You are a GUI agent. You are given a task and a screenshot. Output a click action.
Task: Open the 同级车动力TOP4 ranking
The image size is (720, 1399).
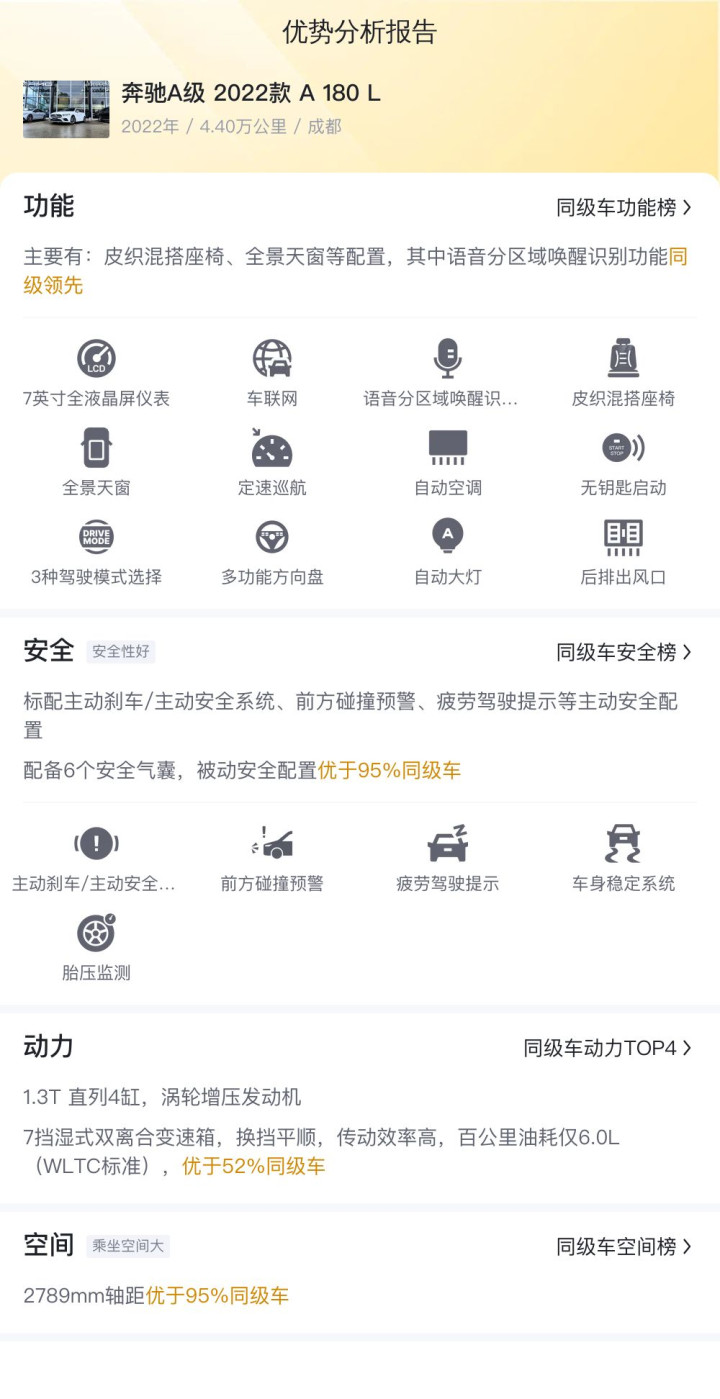607,1048
